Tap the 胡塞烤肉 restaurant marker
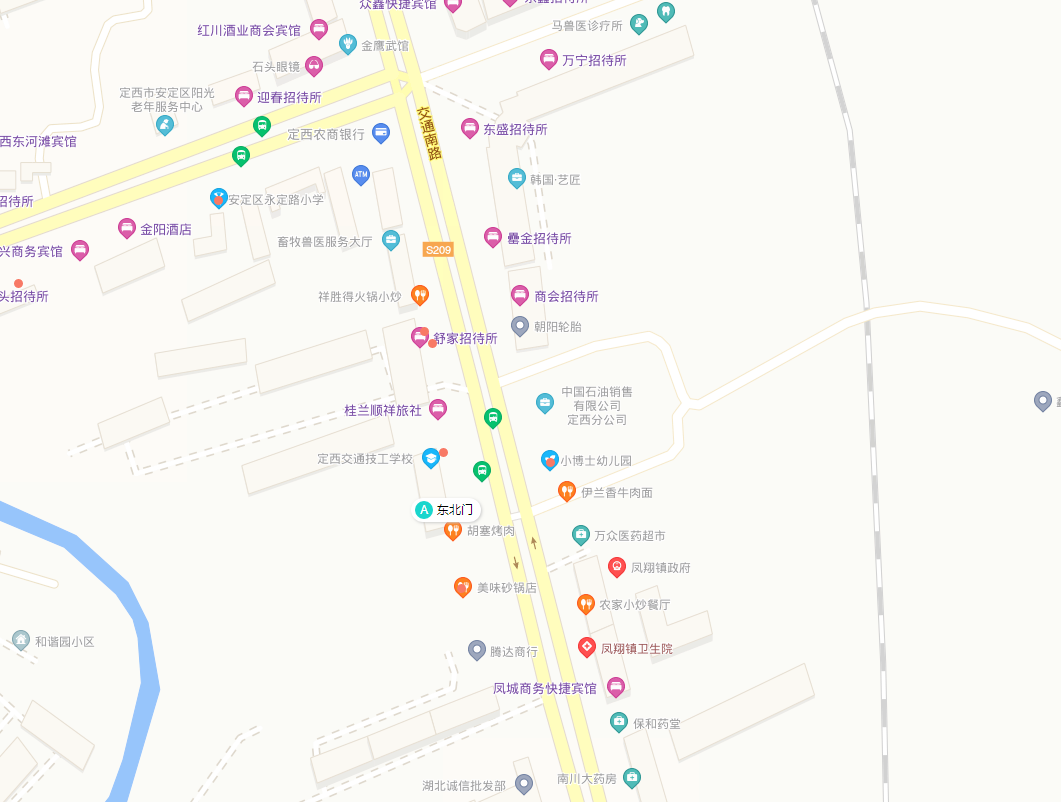Viewport: 1061px width, 802px height. tap(453, 530)
